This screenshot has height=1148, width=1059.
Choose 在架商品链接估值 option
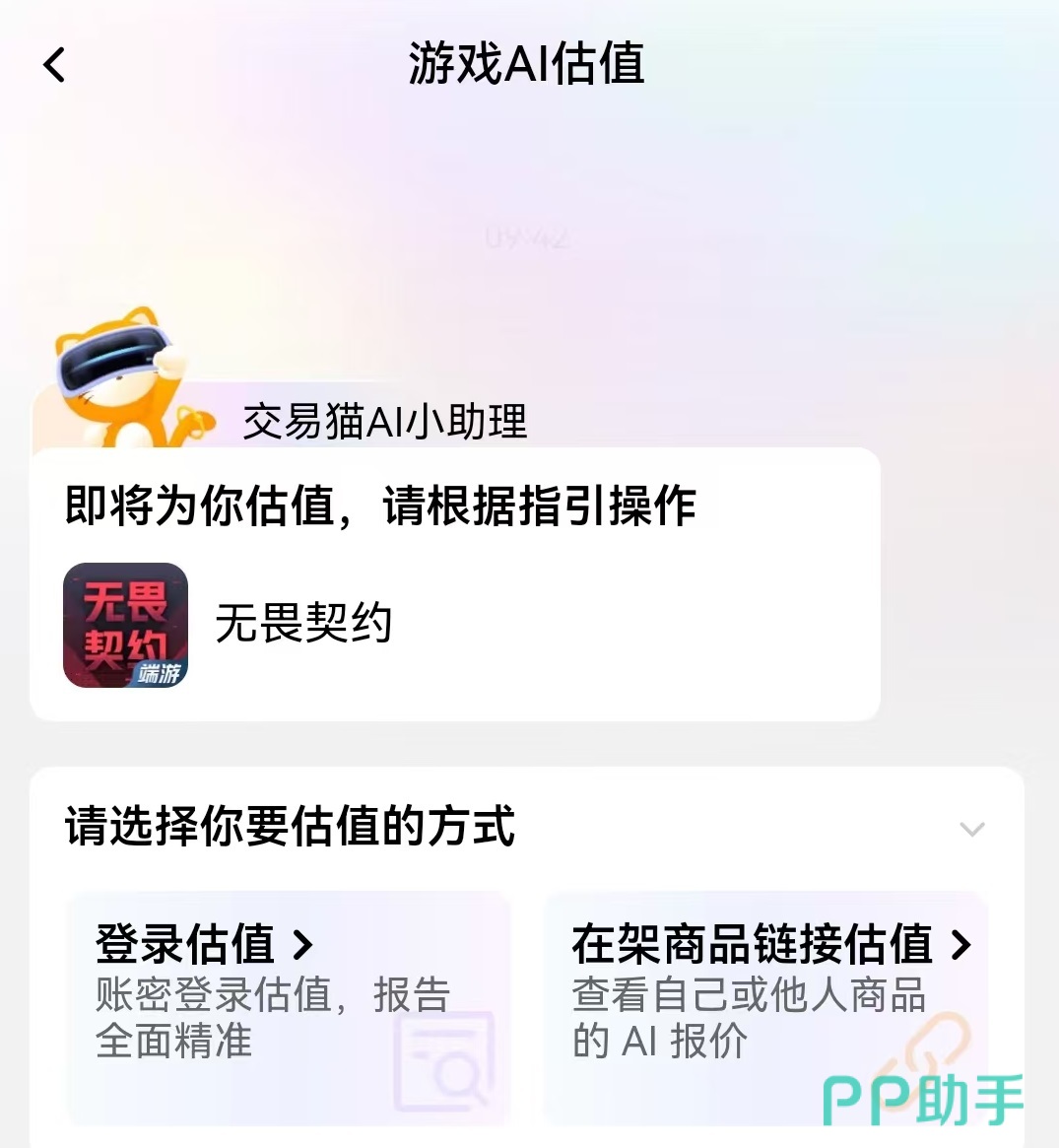pos(764,1005)
